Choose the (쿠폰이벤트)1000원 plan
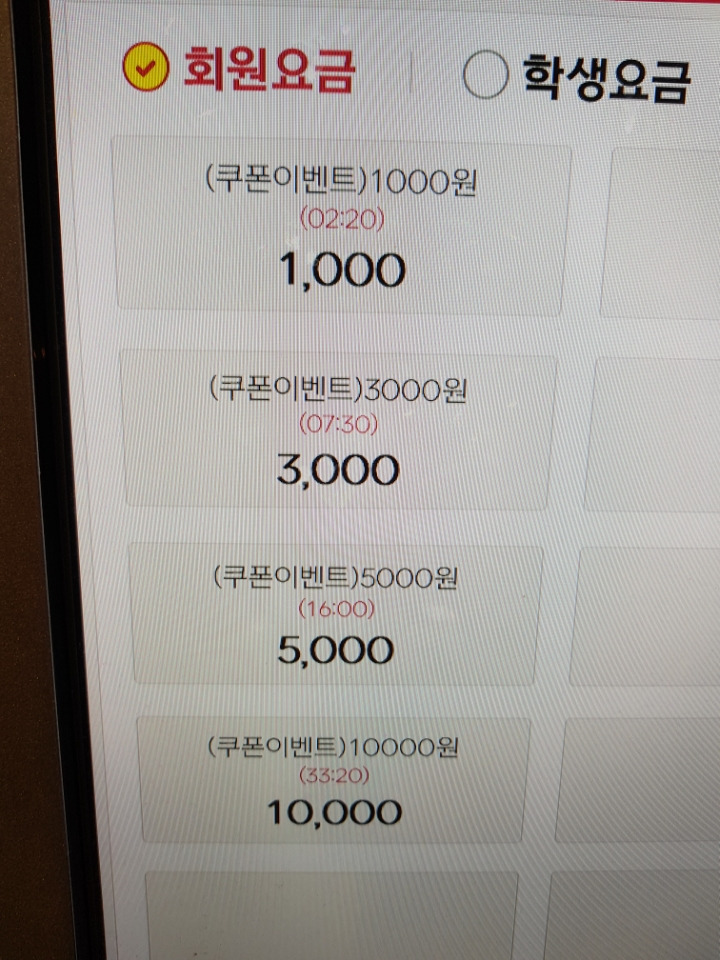This screenshot has width=720, height=960. [x=341, y=228]
